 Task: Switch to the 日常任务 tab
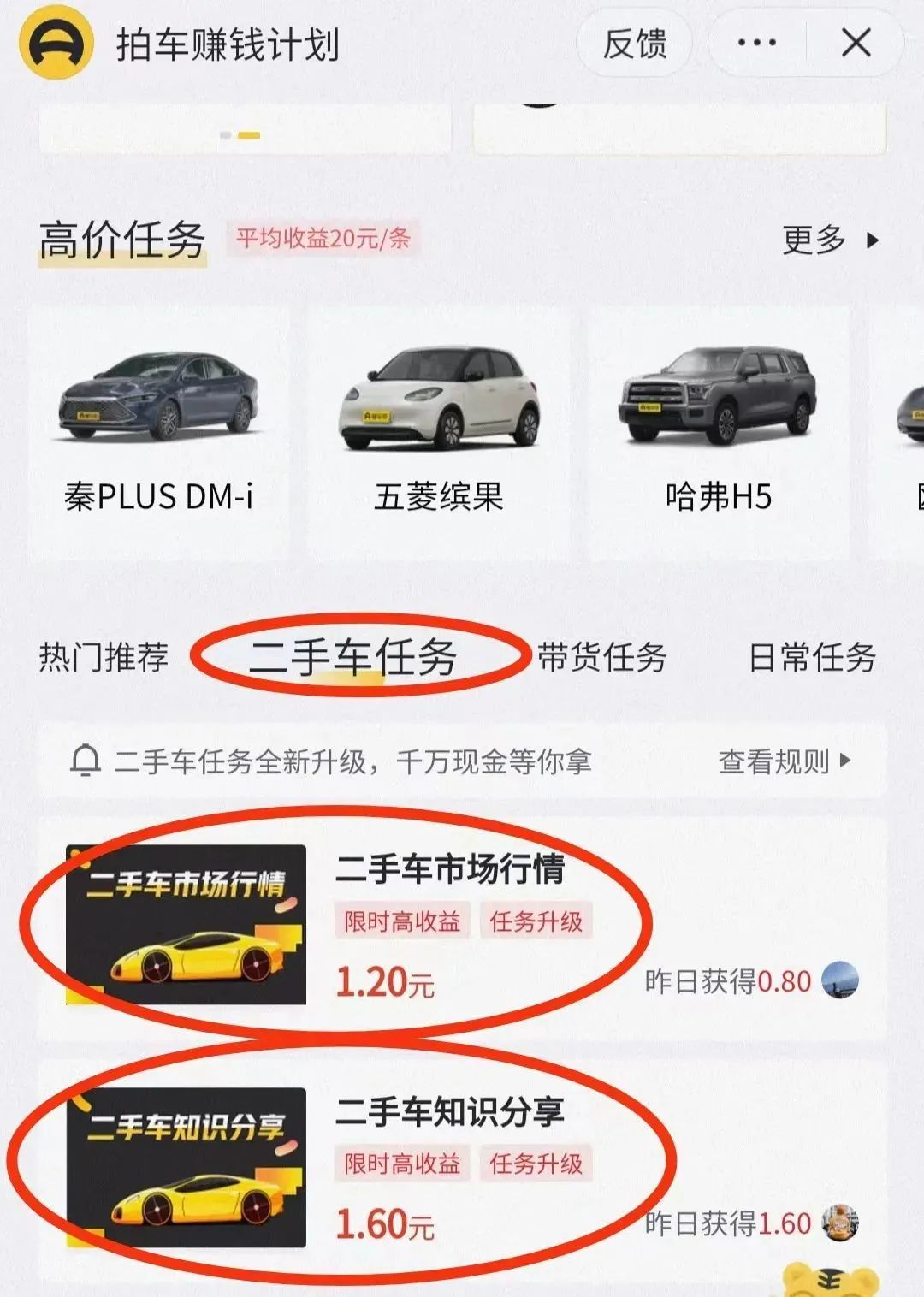coord(813,657)
